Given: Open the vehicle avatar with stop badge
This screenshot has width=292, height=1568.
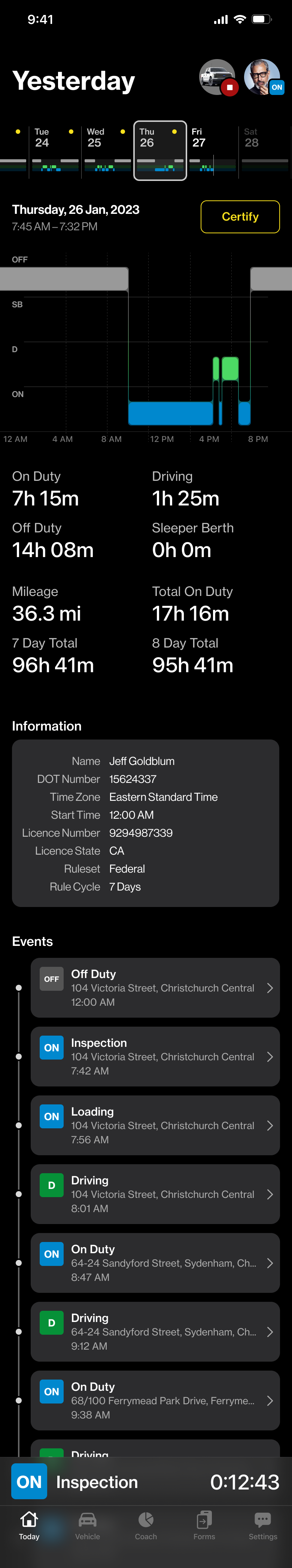Looking at the screenshot, I should pyautogui.click(x=217, y=77).
